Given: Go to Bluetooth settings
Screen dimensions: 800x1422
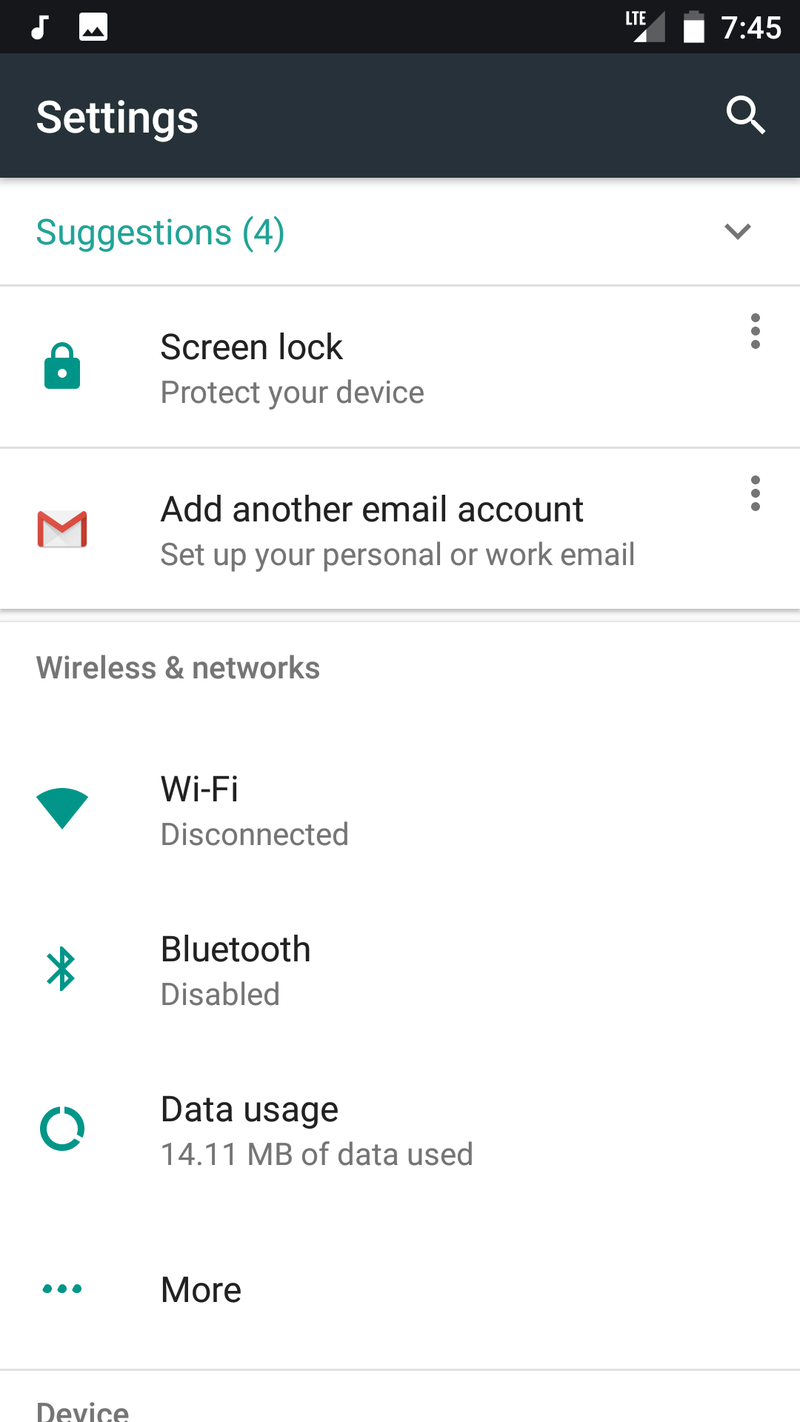Looking at the screenshot, I should pyautogui.click(x=400, y=969).
